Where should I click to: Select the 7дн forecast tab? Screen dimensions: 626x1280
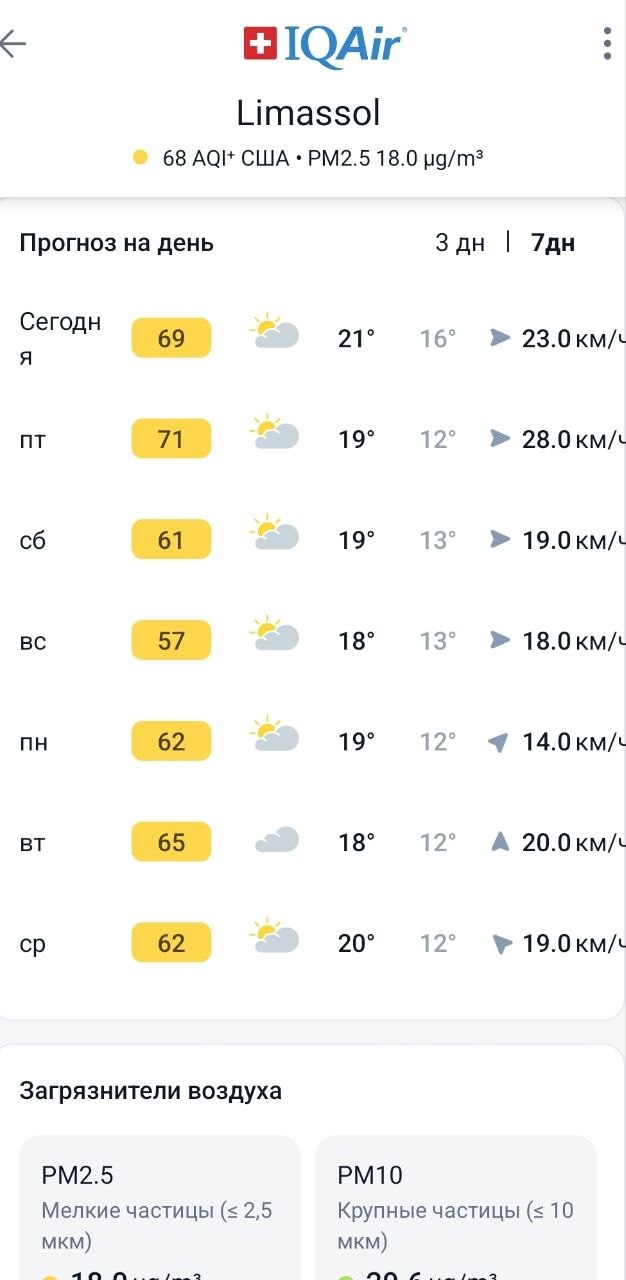(x=553, y=243)
